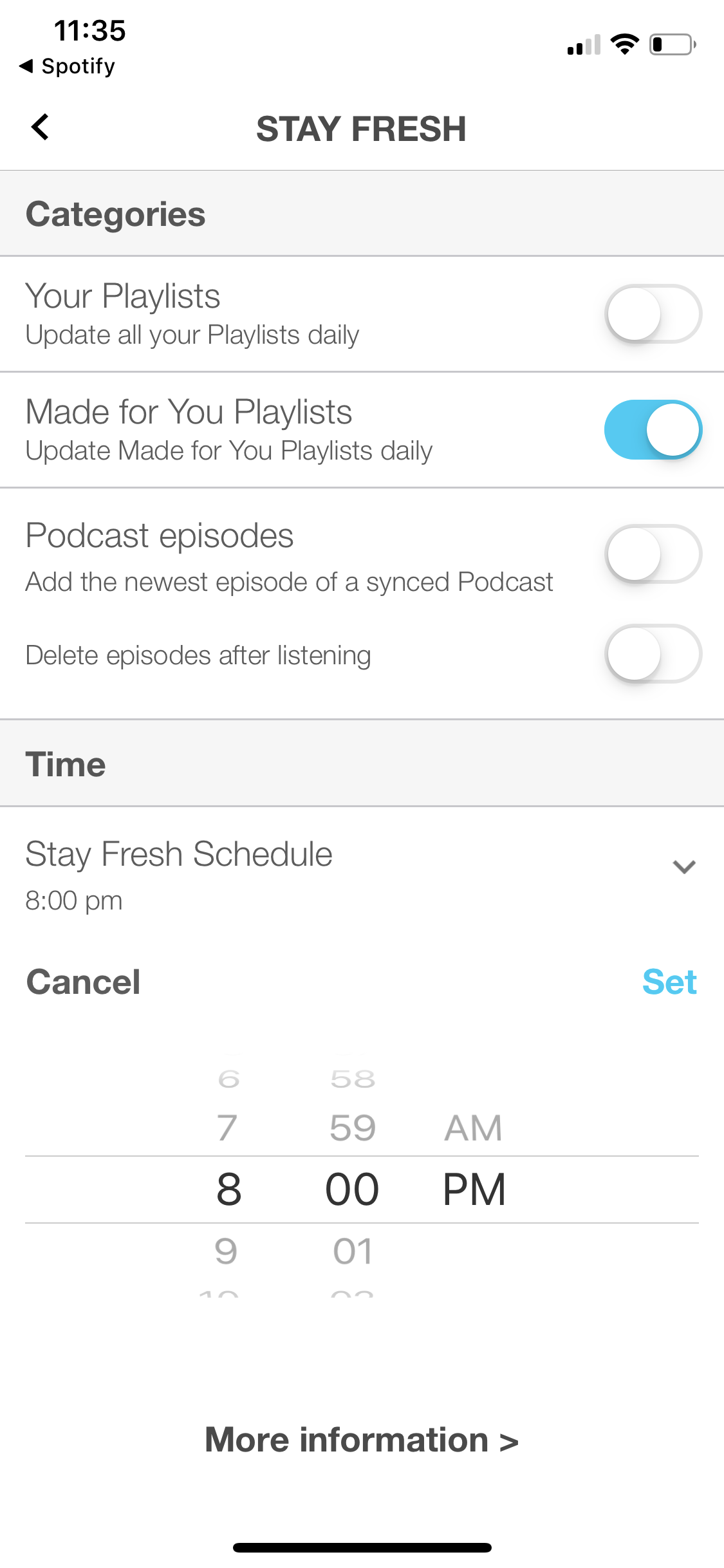This screenshot has height=1568, width=724.
Task: Tap the back arrow to leave Stay Fresh
Action: [40, 126]
